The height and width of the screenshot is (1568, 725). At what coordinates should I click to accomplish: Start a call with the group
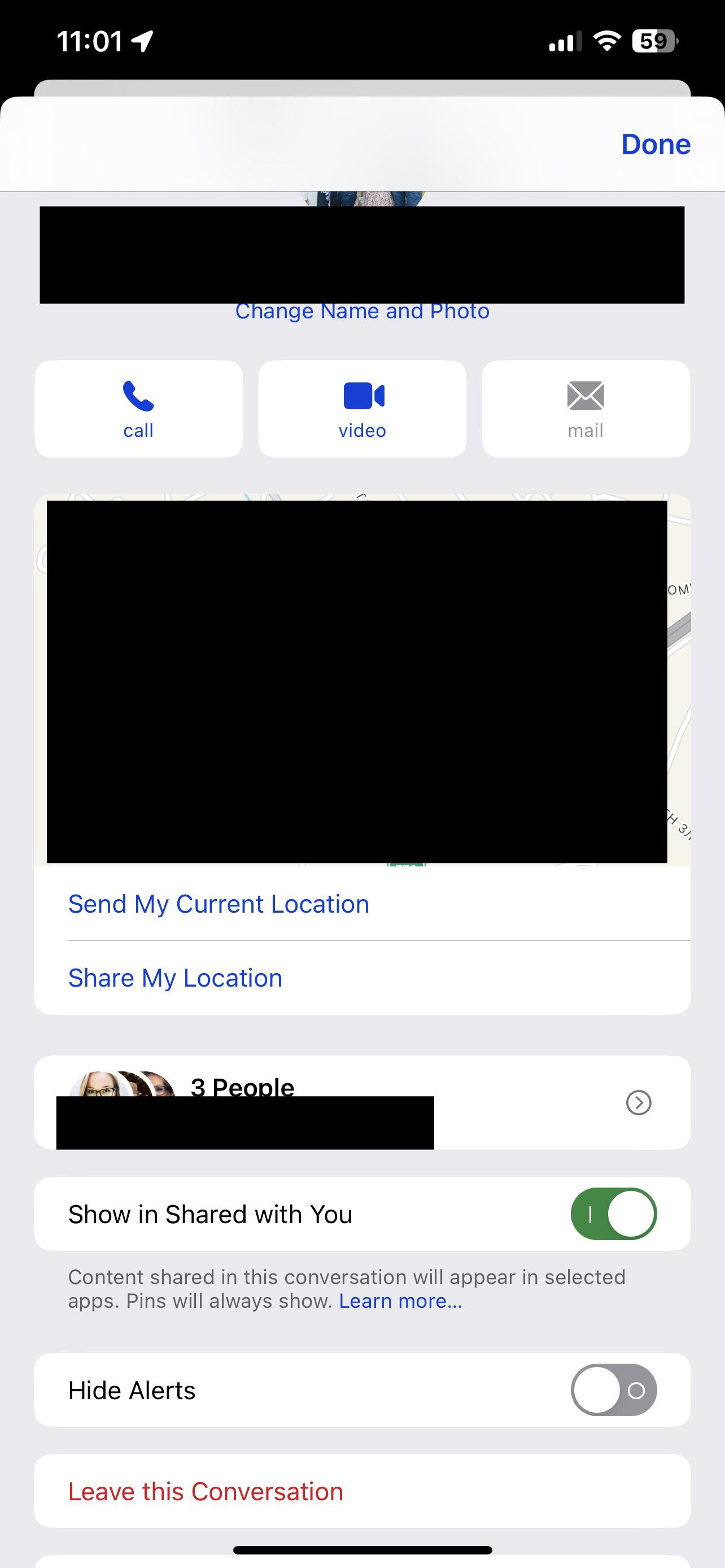[138, 409]
